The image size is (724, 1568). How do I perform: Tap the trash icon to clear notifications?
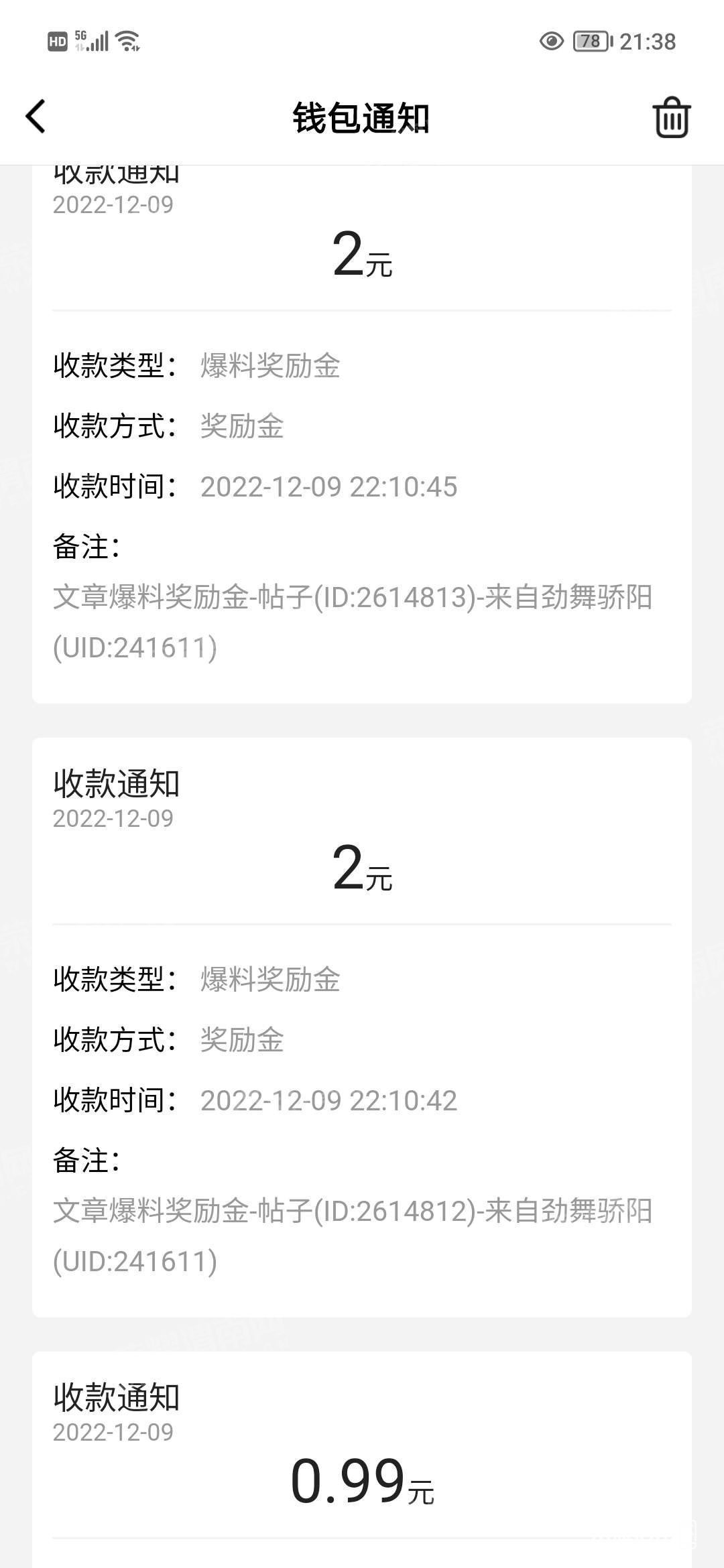click(x=671, y=118)
